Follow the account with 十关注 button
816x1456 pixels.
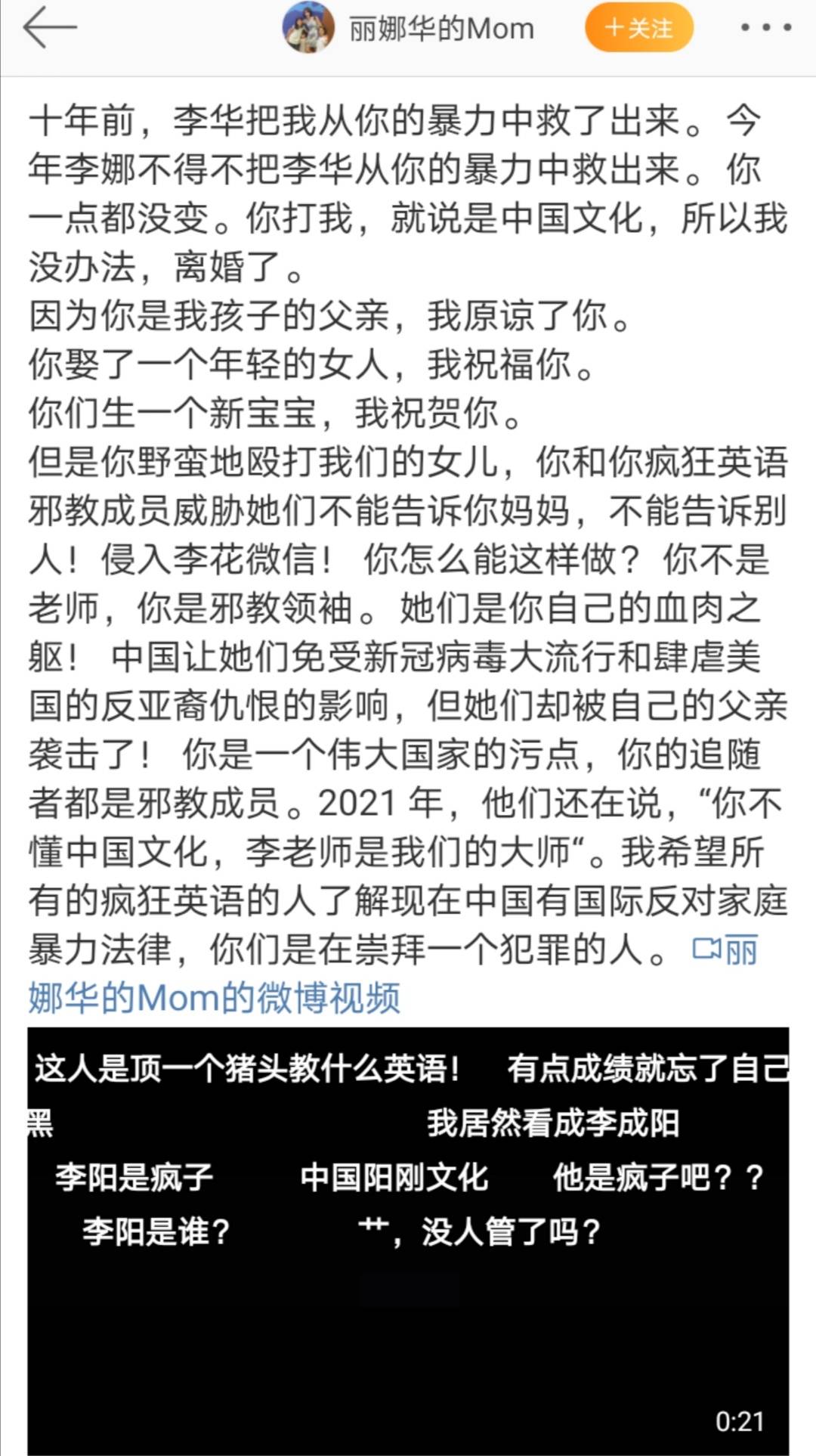[639, 28]
